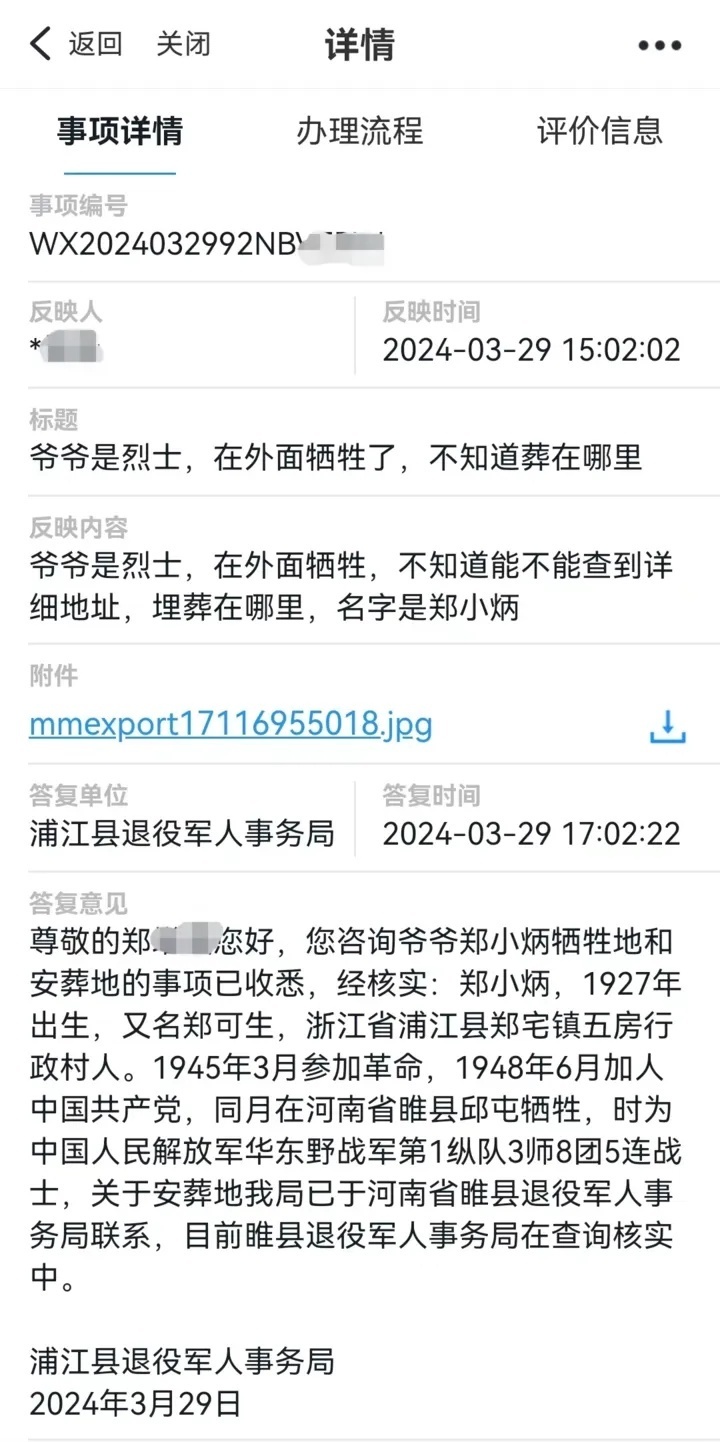
Task: Open the mmexport17116955018.jpg attachment link
Action: point(230,724)
